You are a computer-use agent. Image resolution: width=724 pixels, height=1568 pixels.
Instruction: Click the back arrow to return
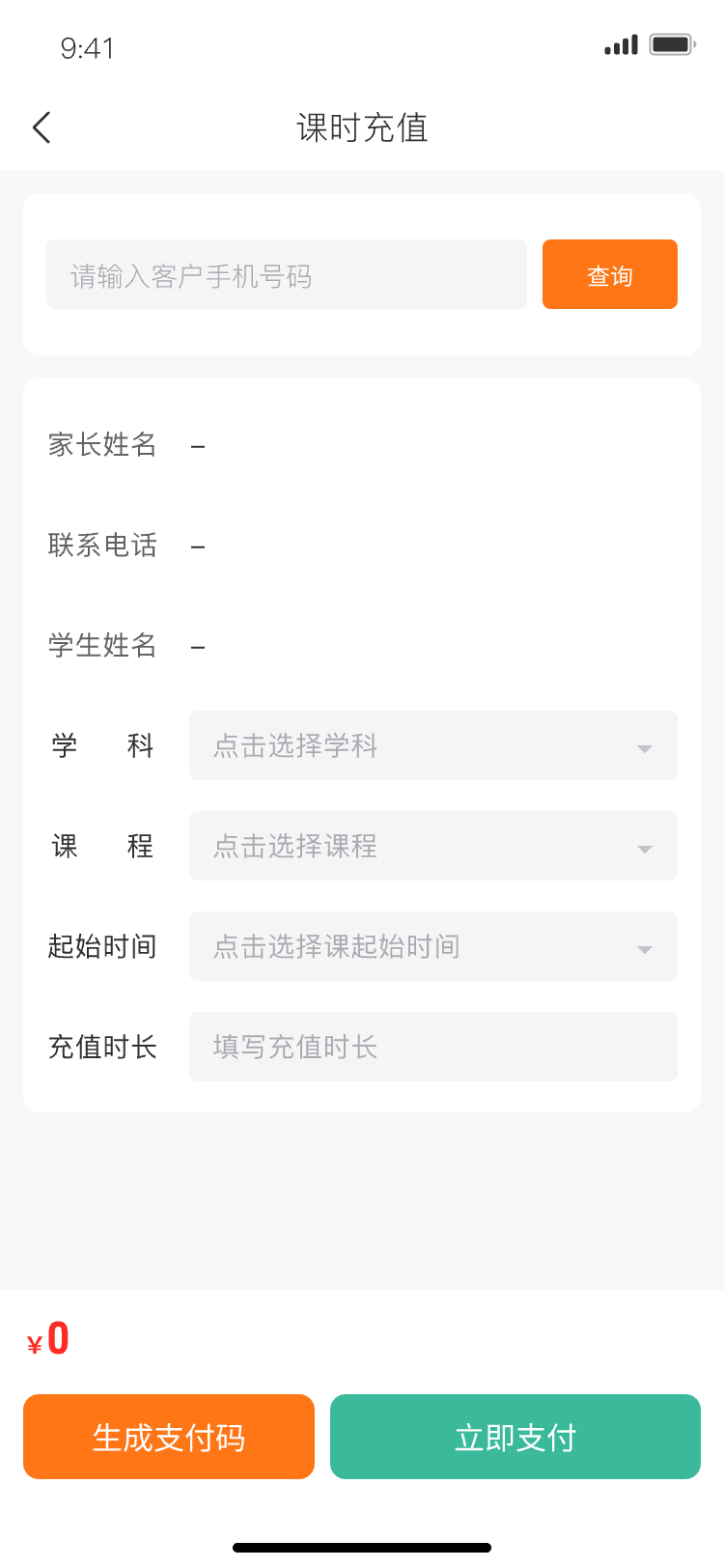click(41, 126)
